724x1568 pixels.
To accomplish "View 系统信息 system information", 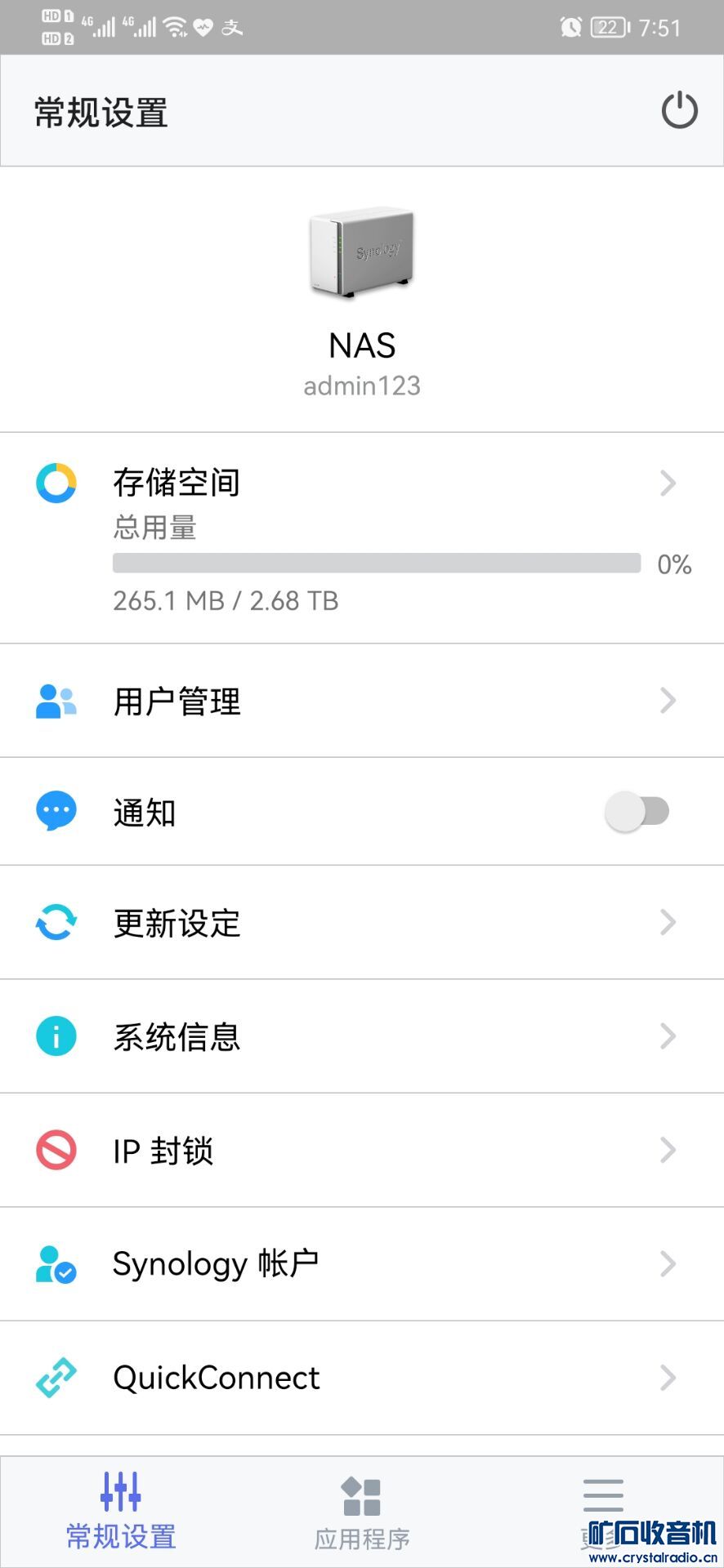I will pos(361,1036).
